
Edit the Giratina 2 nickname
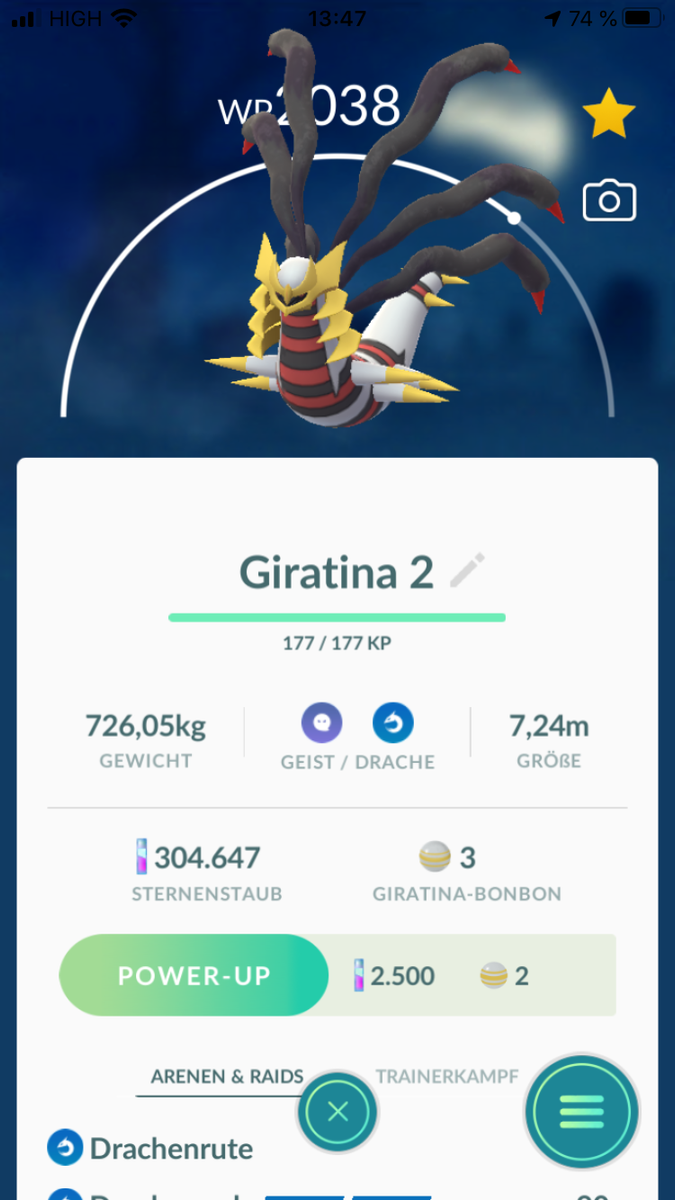tap(467, 572)
